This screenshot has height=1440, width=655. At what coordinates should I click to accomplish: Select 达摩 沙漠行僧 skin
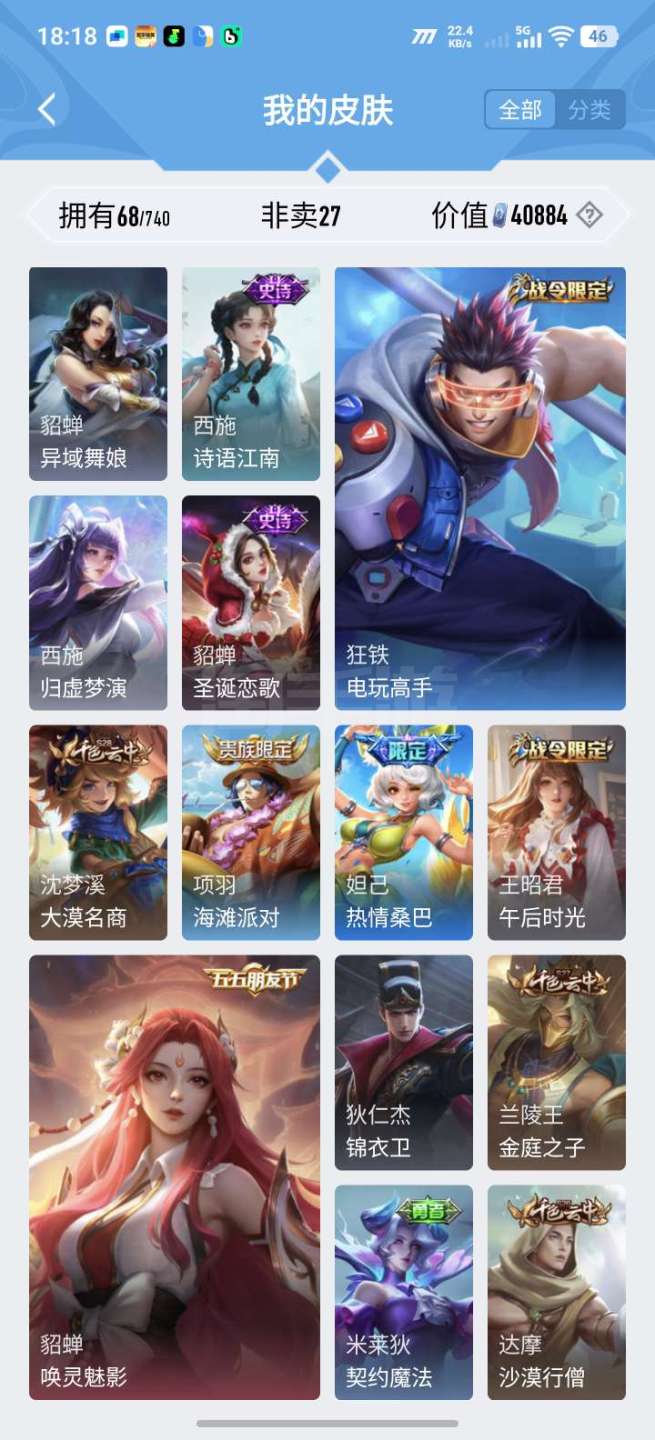pos(557,1292)
